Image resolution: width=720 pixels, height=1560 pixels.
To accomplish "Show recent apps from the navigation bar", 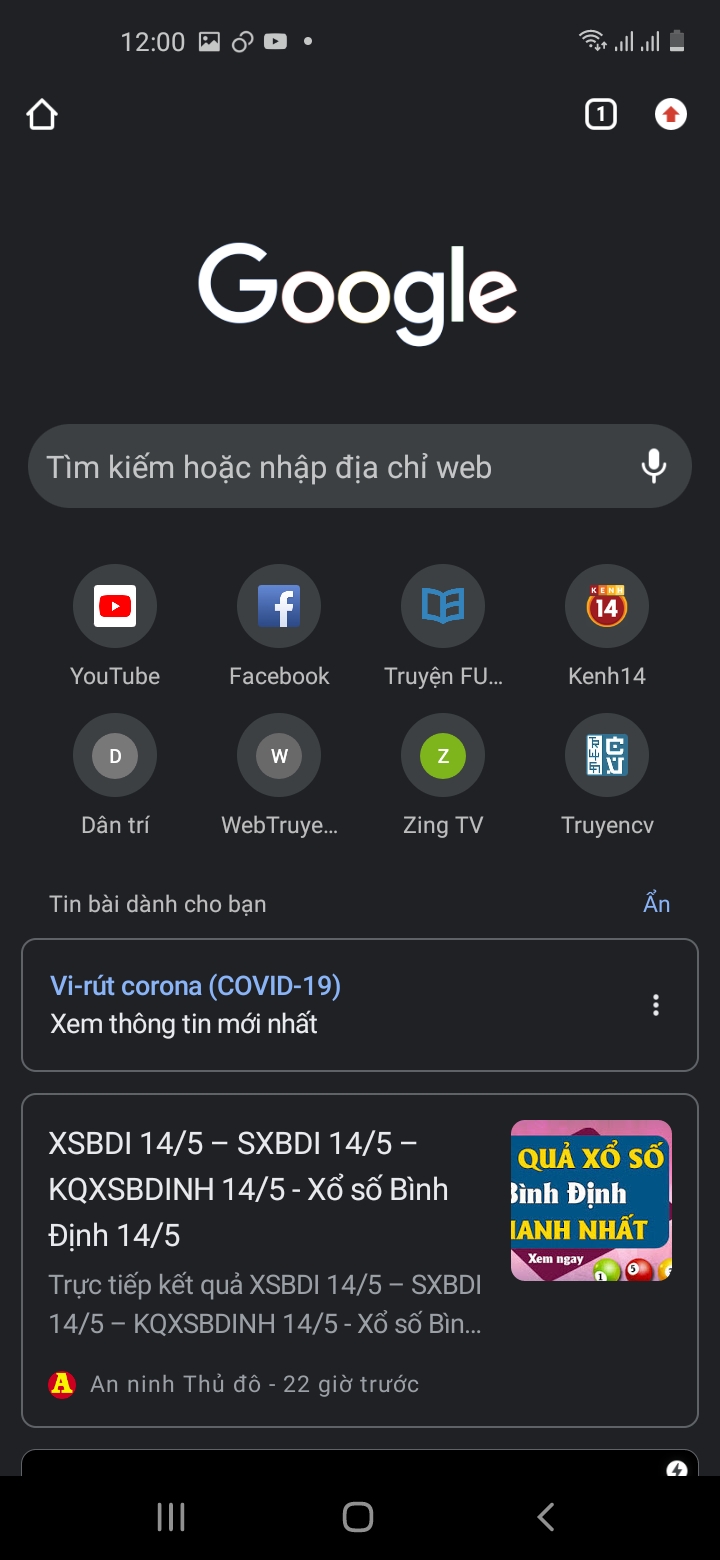I will 171,1517.
